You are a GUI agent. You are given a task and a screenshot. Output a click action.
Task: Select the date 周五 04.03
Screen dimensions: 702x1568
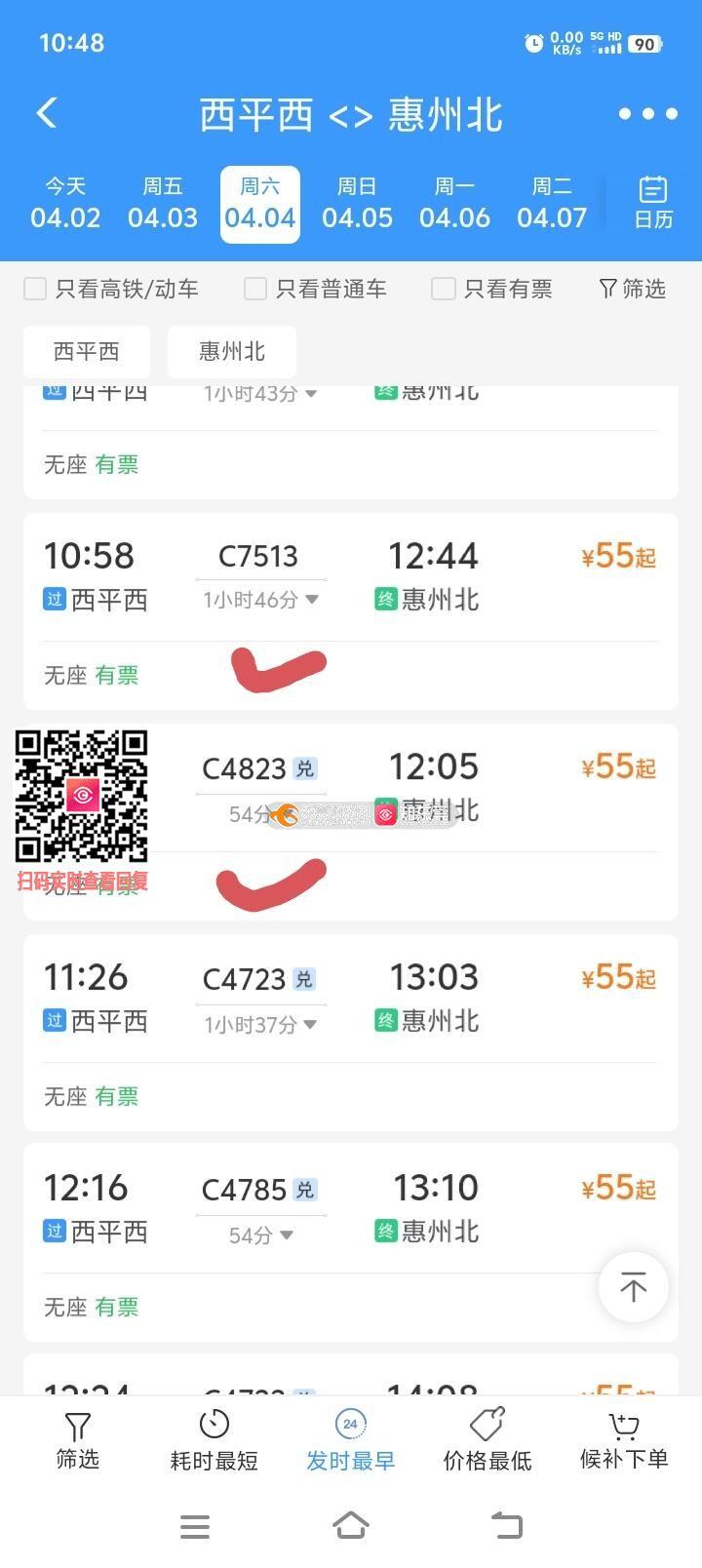(x=163, y=203)
